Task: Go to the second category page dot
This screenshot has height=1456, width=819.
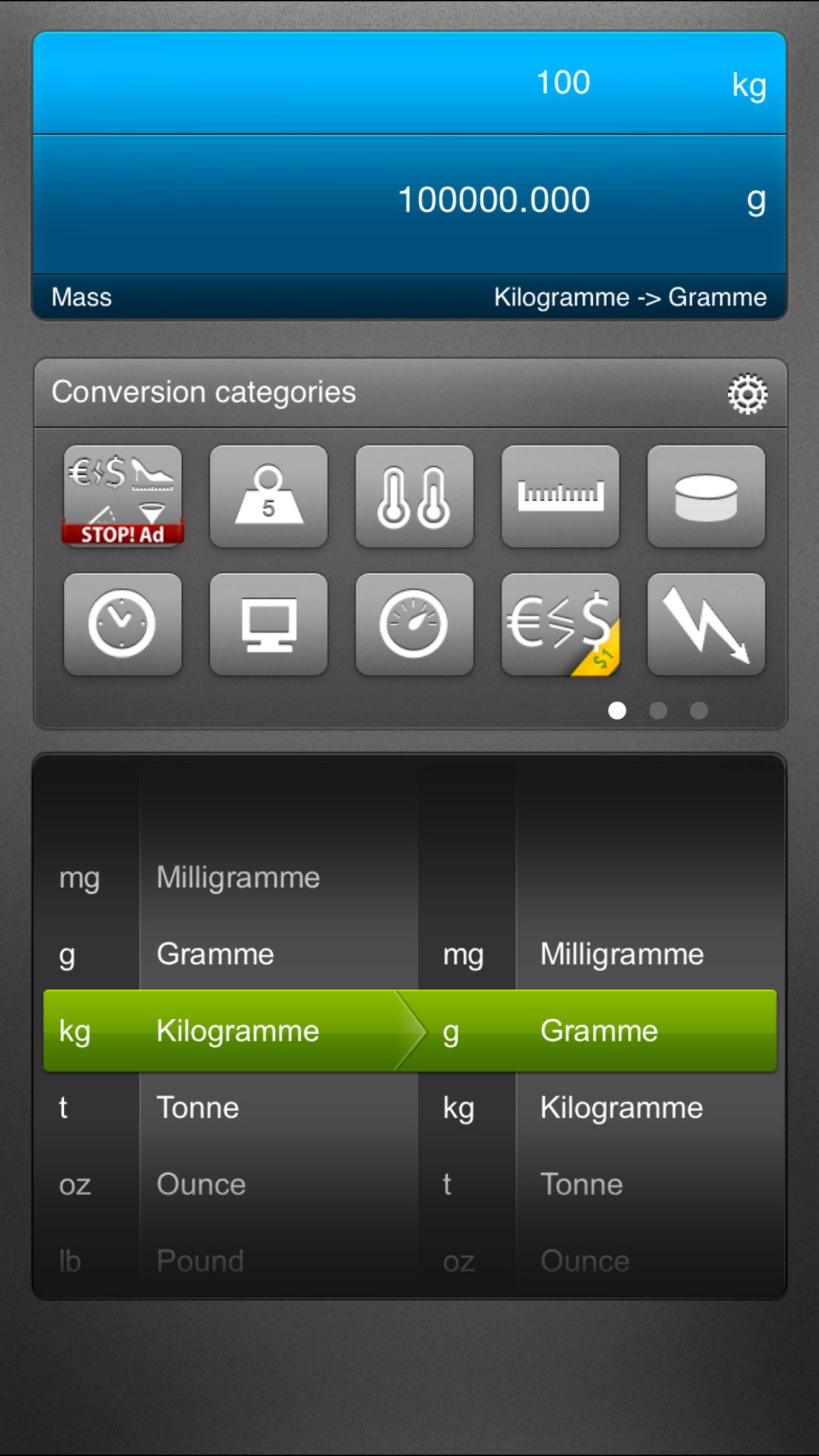Action: pyautogui.click(x=658, y=710)
